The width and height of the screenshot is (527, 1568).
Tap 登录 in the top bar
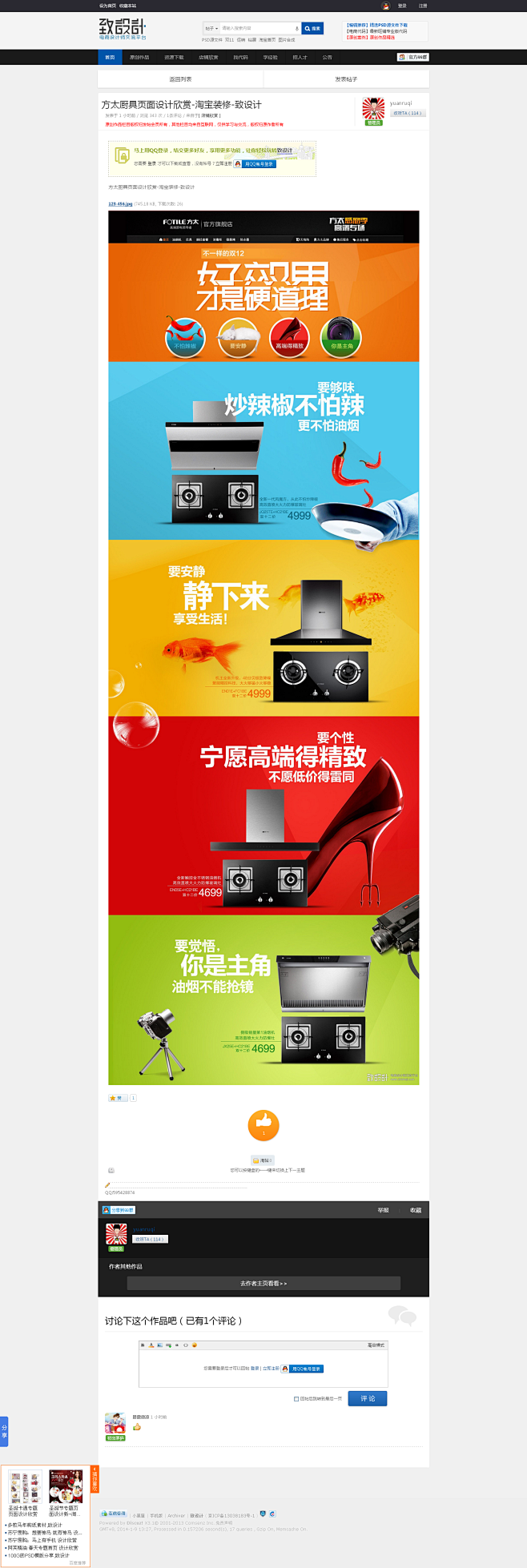(402, 6)
